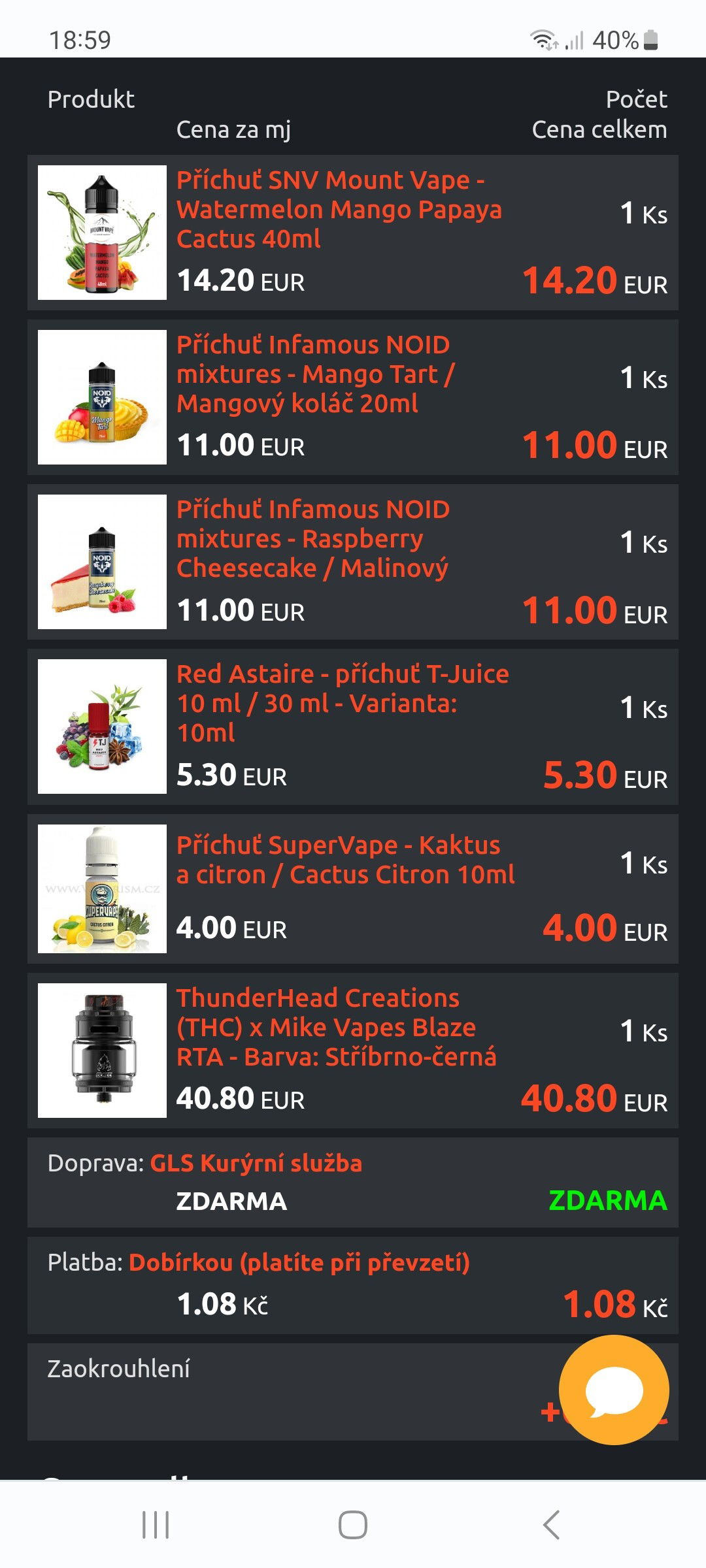706x1568 pixels.
Task: Open Infamous NOID Mango Tart product link
Action: coord(314,374)
